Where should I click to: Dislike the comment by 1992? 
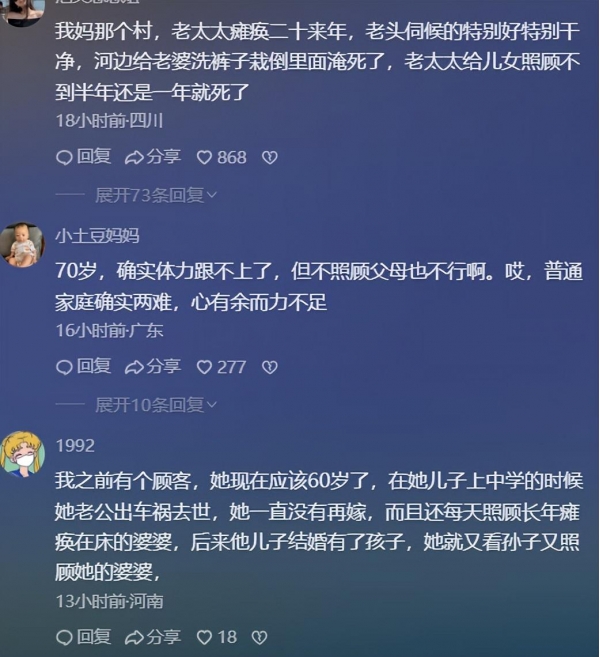click(259, 637)
